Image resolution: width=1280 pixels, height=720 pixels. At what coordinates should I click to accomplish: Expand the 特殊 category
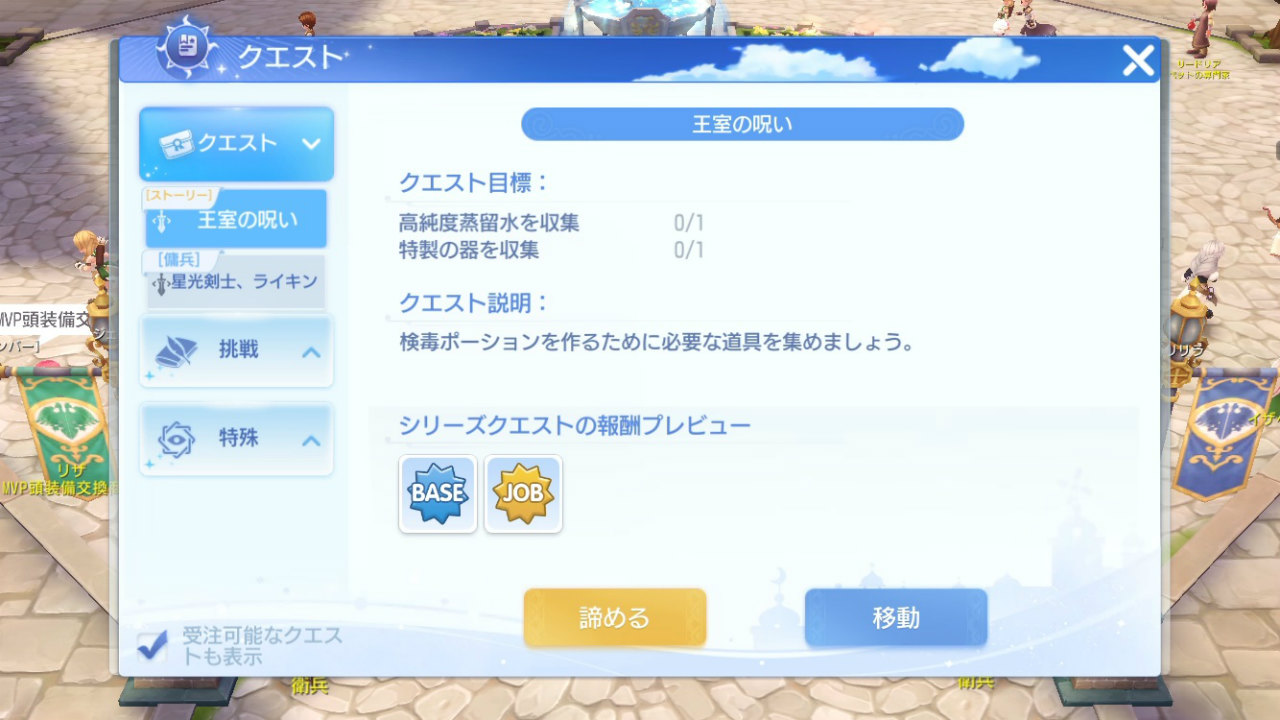pyautogui.click(x=236, y=440)
